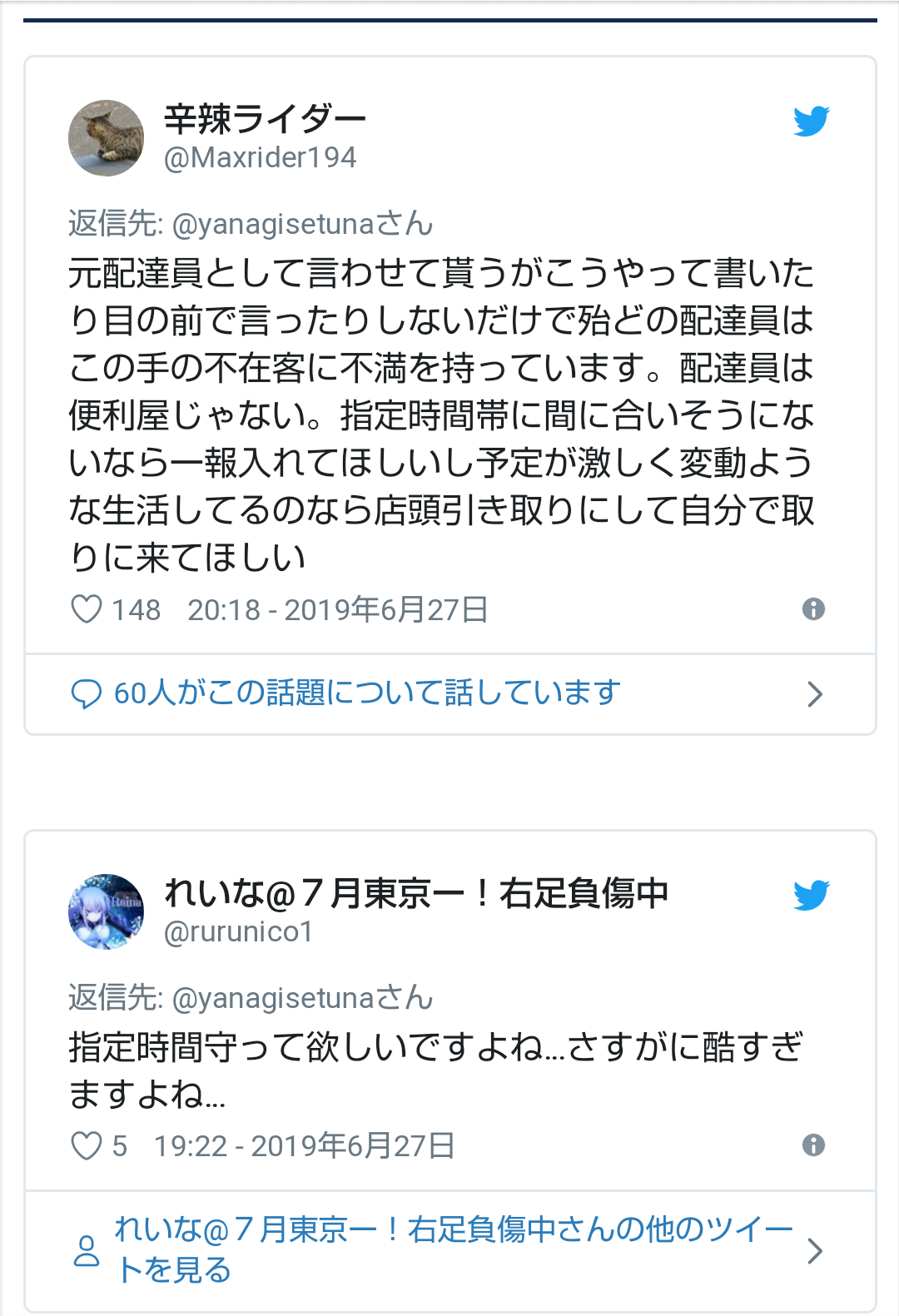This screenshot has width=899, height=1316.
Task: Open the 20:18 - 2019年6月27日 timestamp link
Action: click(x=337, y=609)
